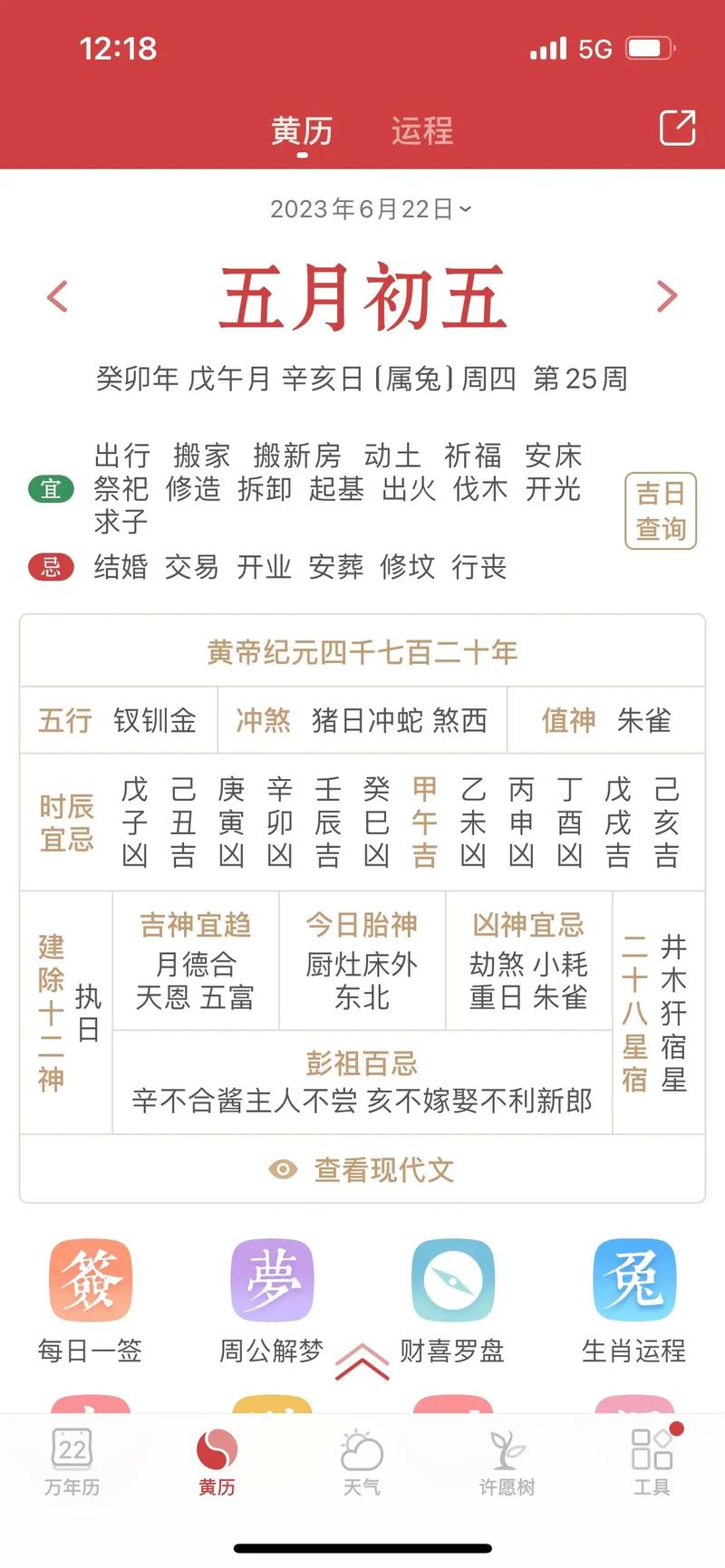Switch to the 天气 weather tab

point(362,1460)
